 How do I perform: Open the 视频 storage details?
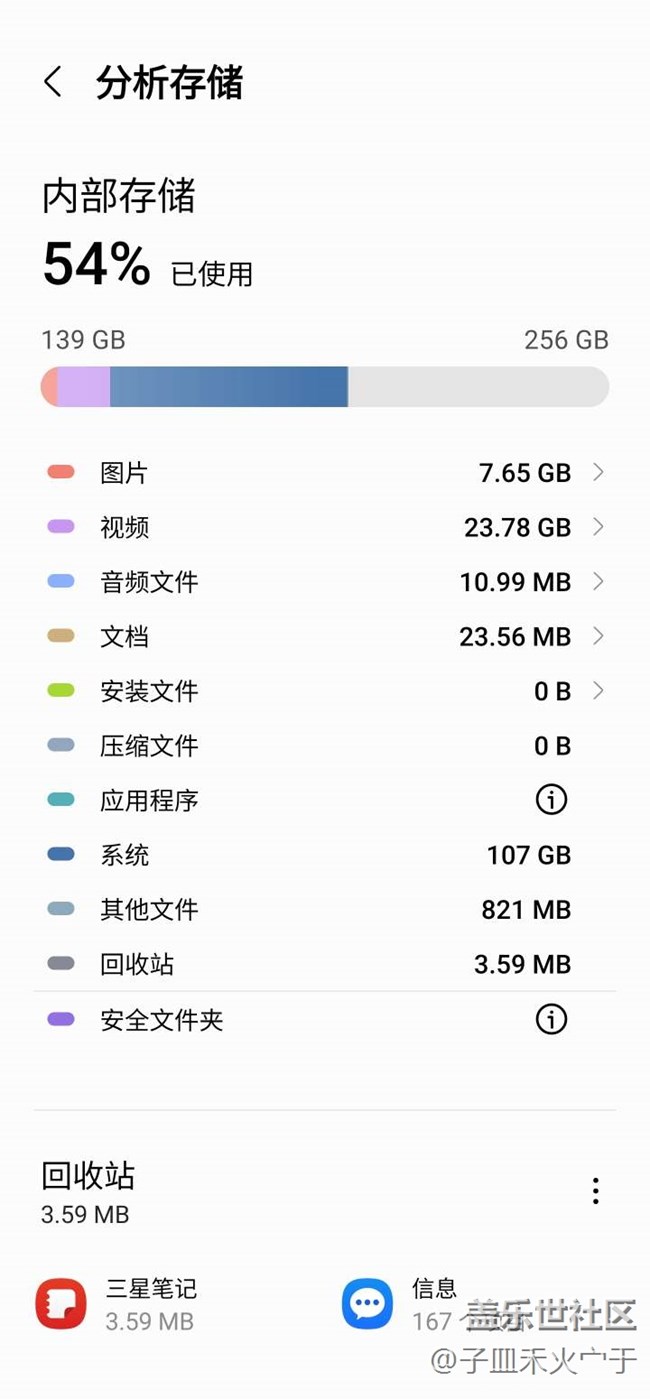pos(325,527)
